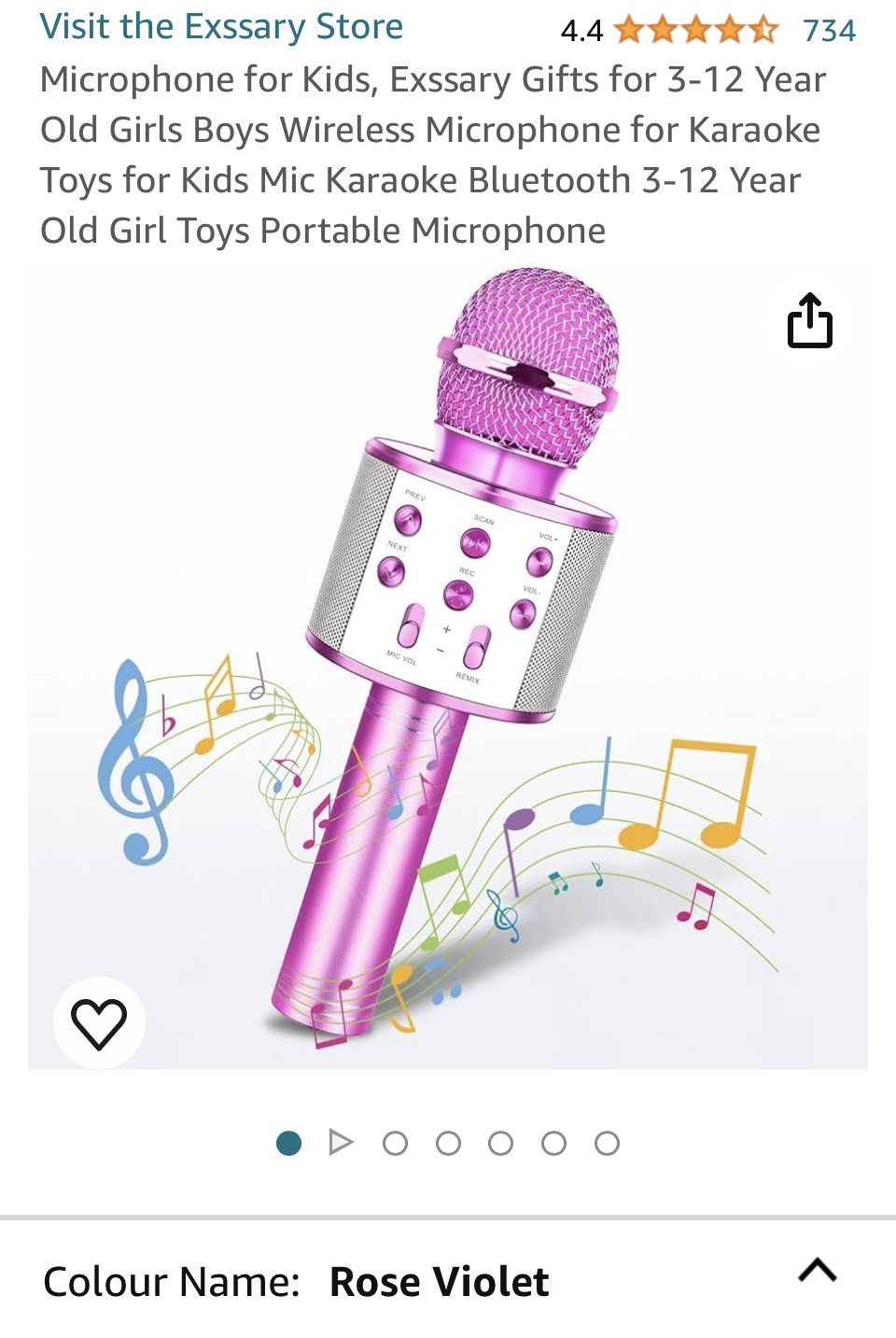
Task: Jump to the product video indicator
Action: tap(342, 1142)
